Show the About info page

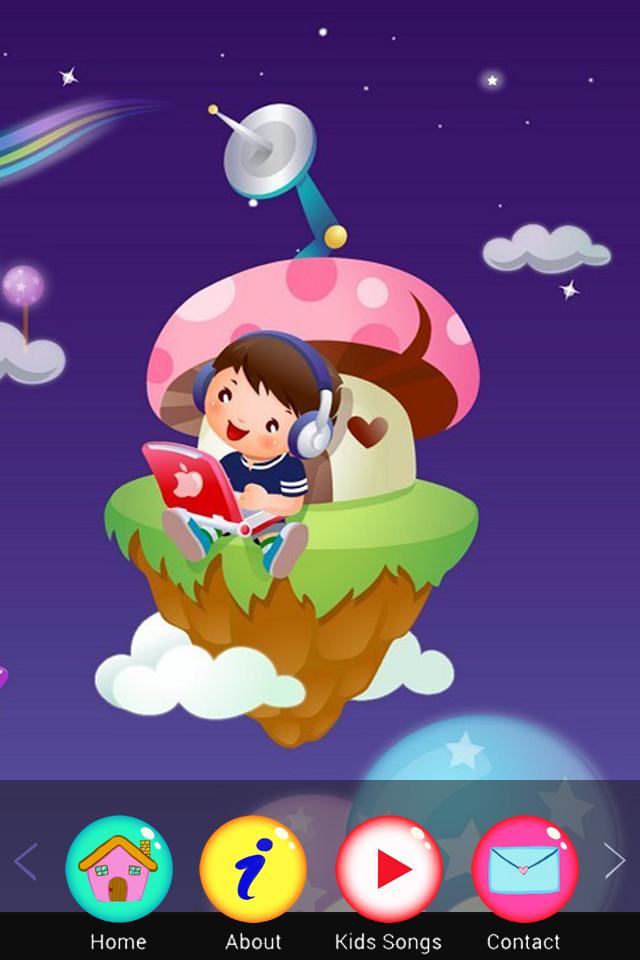point(253,868)
